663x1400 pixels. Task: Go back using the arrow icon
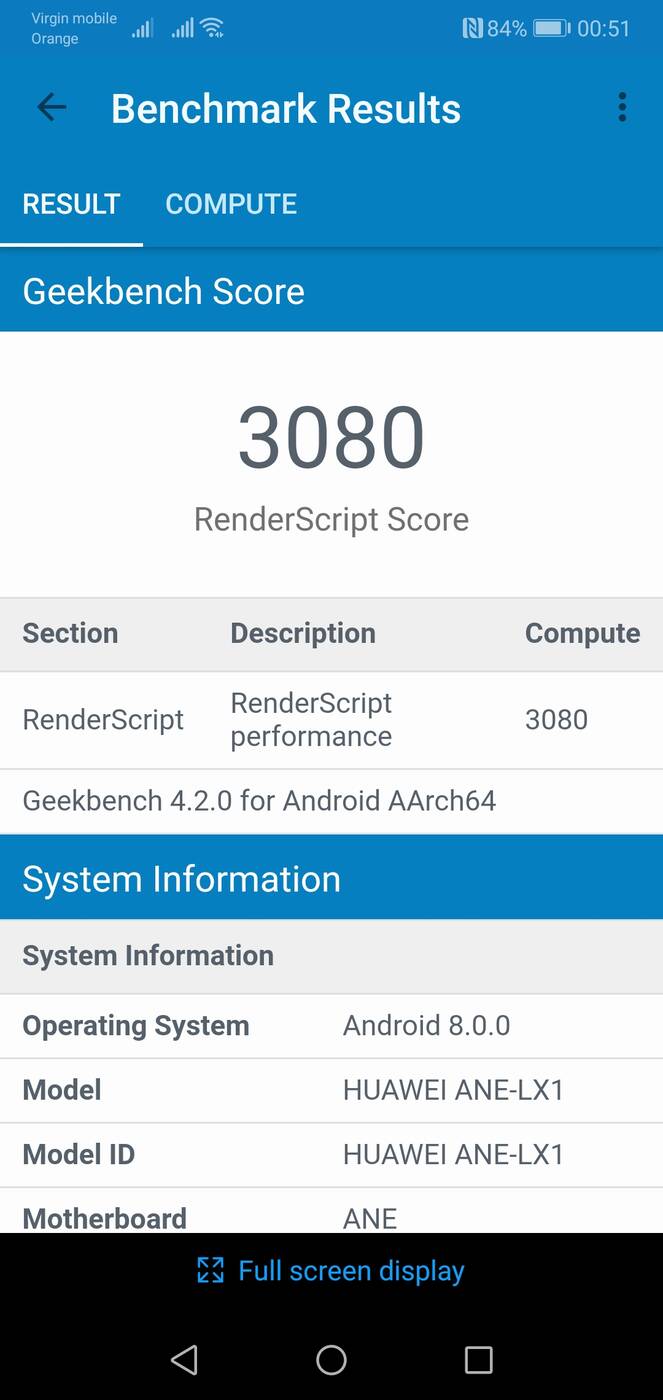[51, 108]
